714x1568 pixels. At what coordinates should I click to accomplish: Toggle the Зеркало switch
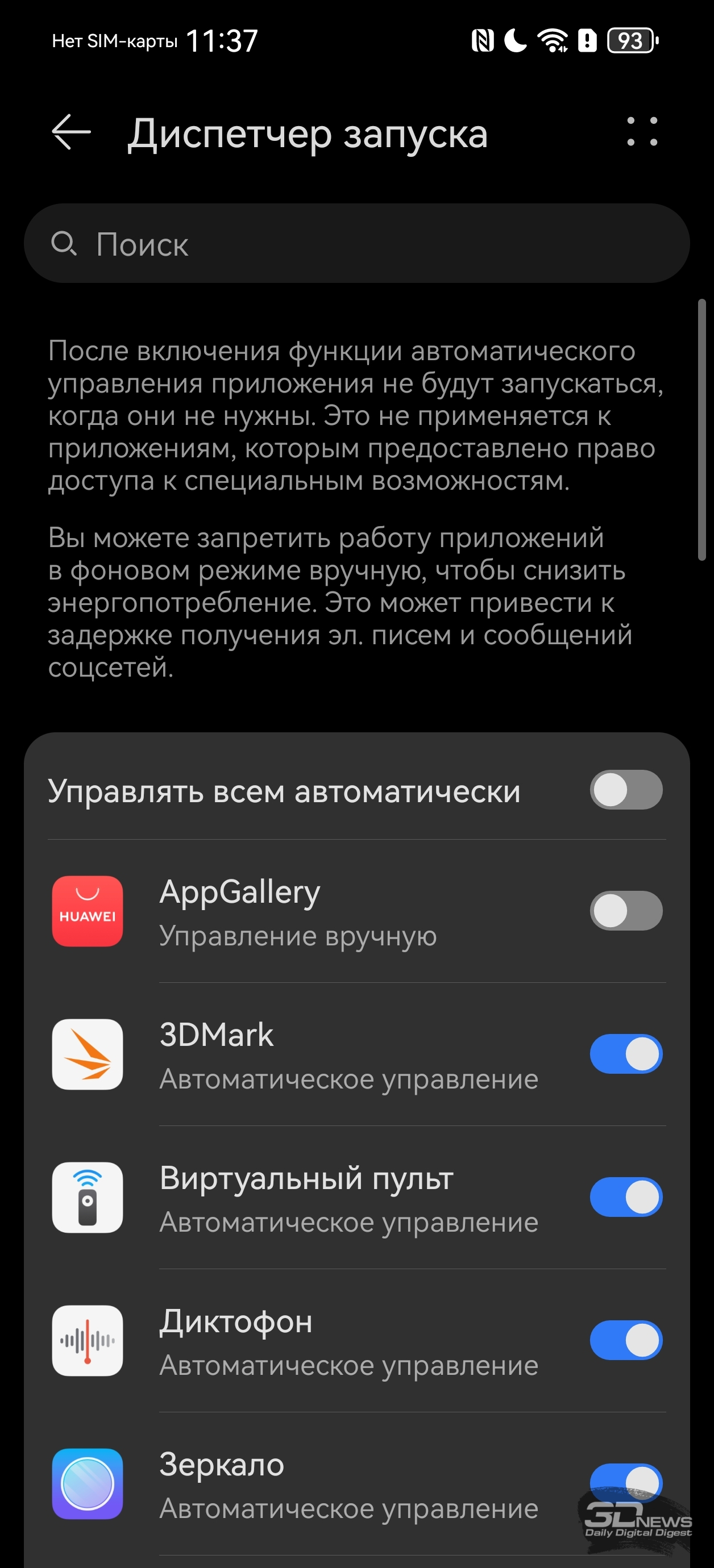[x=626, y=1483]
